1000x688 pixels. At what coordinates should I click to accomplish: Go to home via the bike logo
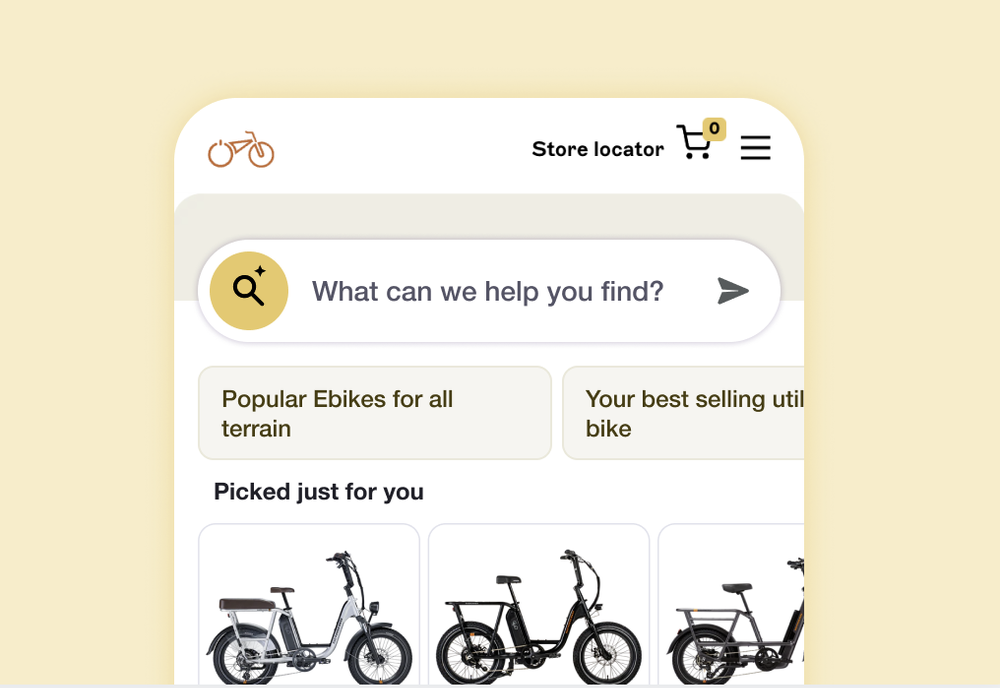click(x=241, y=150)
